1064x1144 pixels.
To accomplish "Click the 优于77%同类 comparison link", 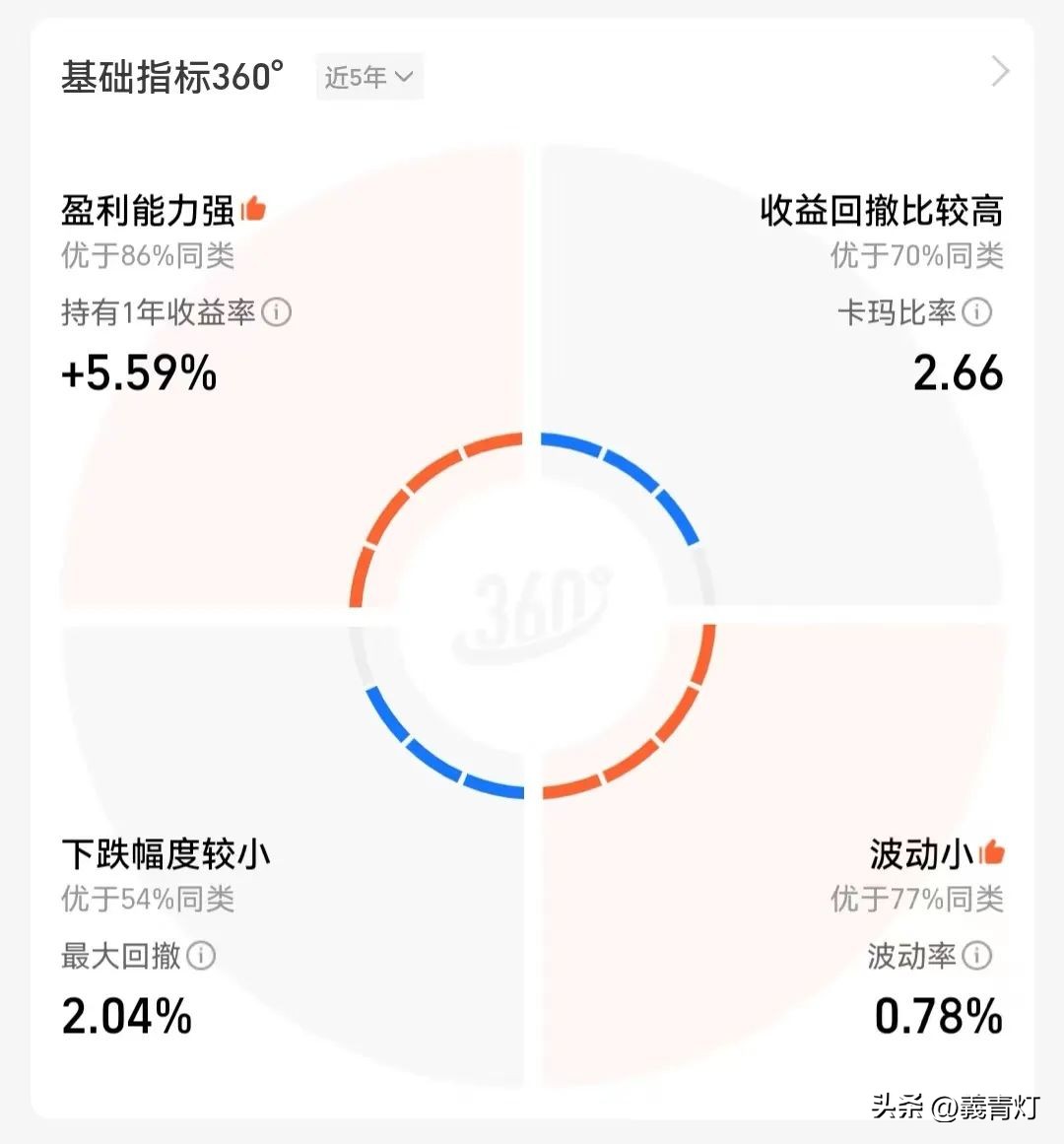I will pyautogui.click(x=916, y=899).
